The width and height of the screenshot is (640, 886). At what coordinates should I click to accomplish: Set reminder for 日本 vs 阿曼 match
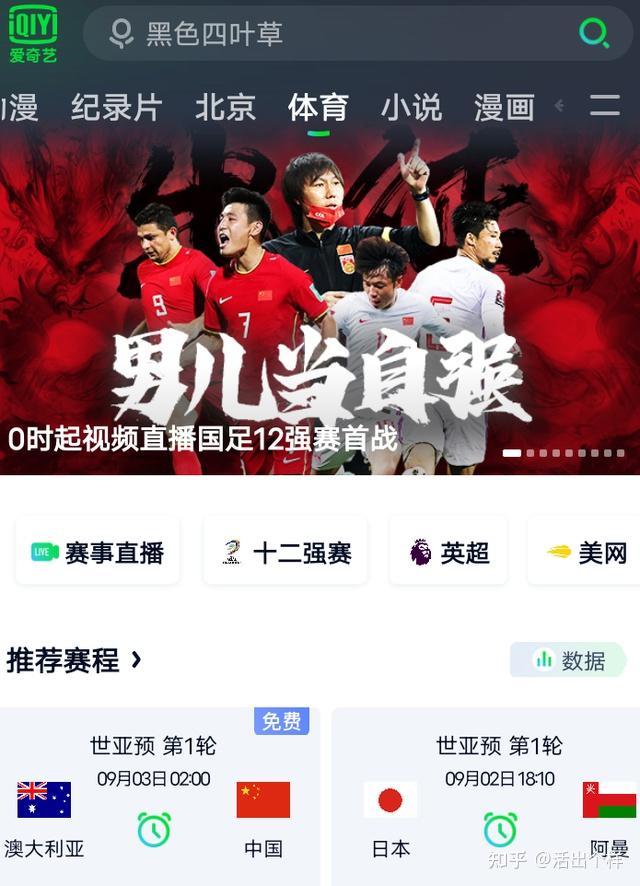pyautogui.click(x=500, y=829)
